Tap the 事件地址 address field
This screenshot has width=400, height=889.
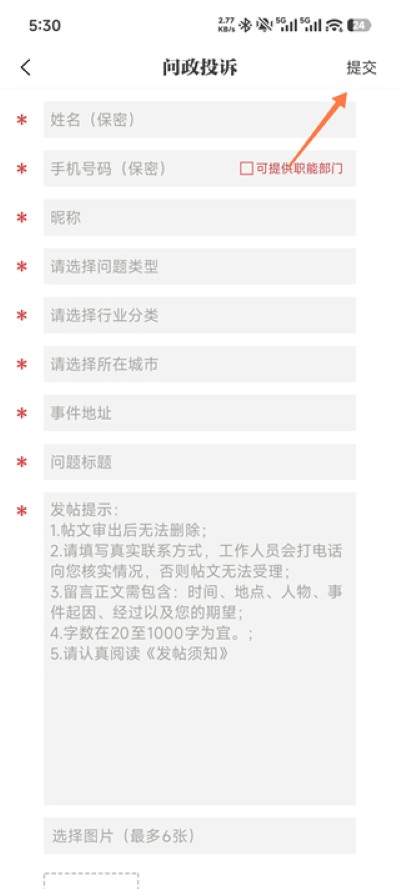click(x=199, y=413)
